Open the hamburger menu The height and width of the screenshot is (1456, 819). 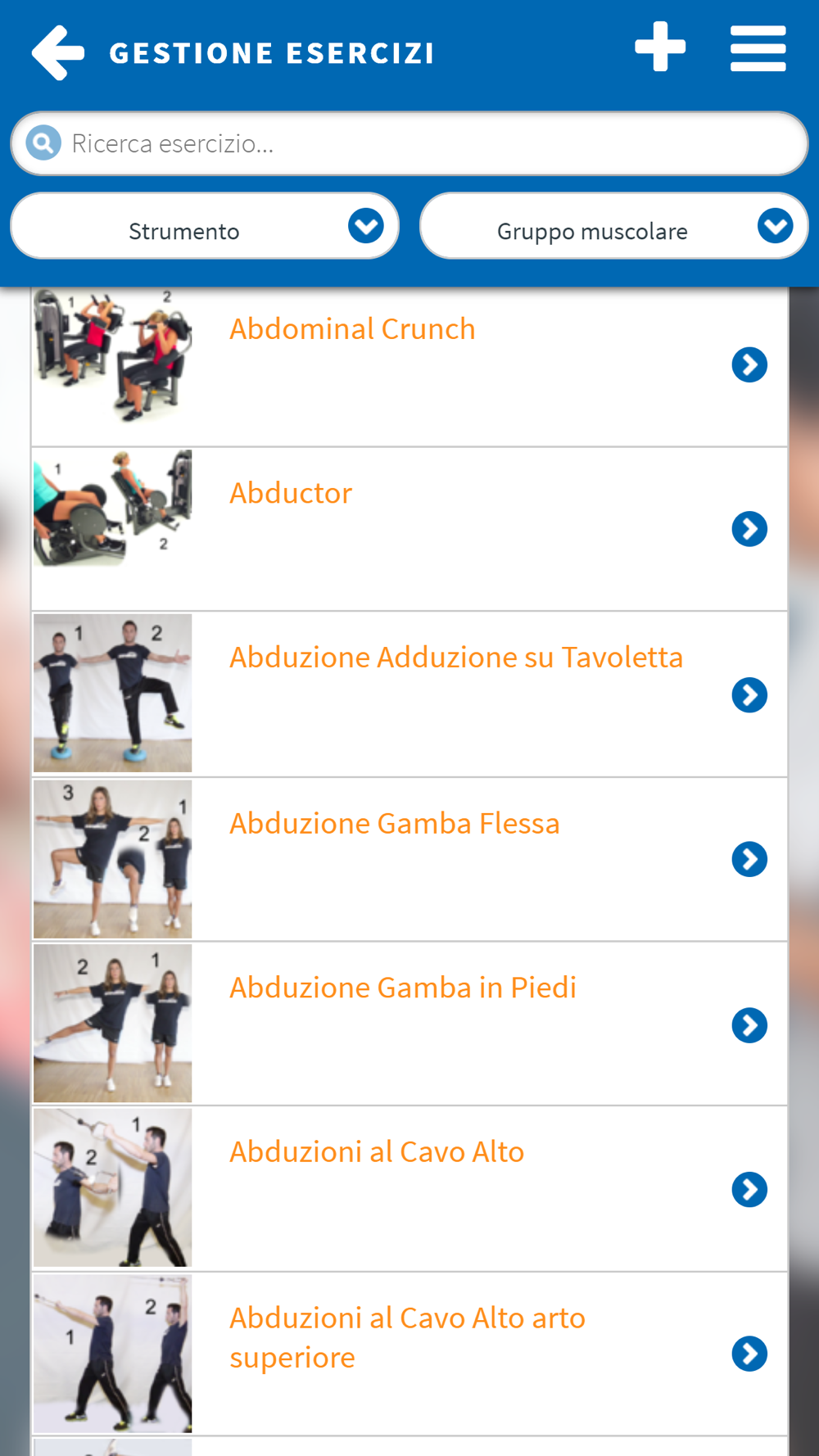758,48
